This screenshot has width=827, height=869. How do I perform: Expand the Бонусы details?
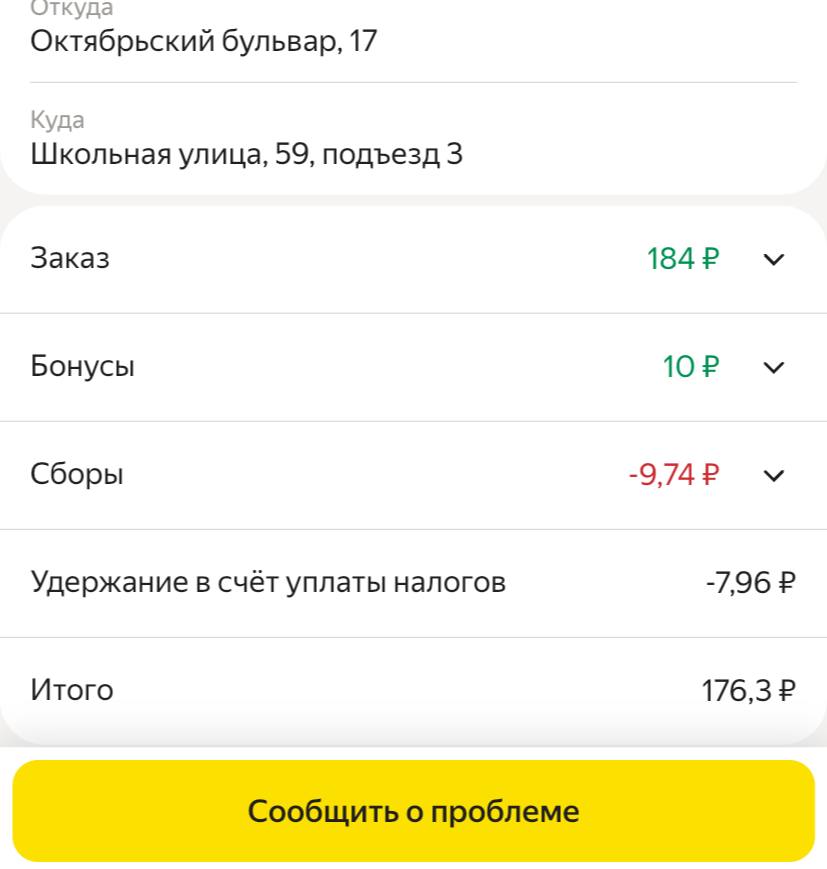tap(774, 367)
